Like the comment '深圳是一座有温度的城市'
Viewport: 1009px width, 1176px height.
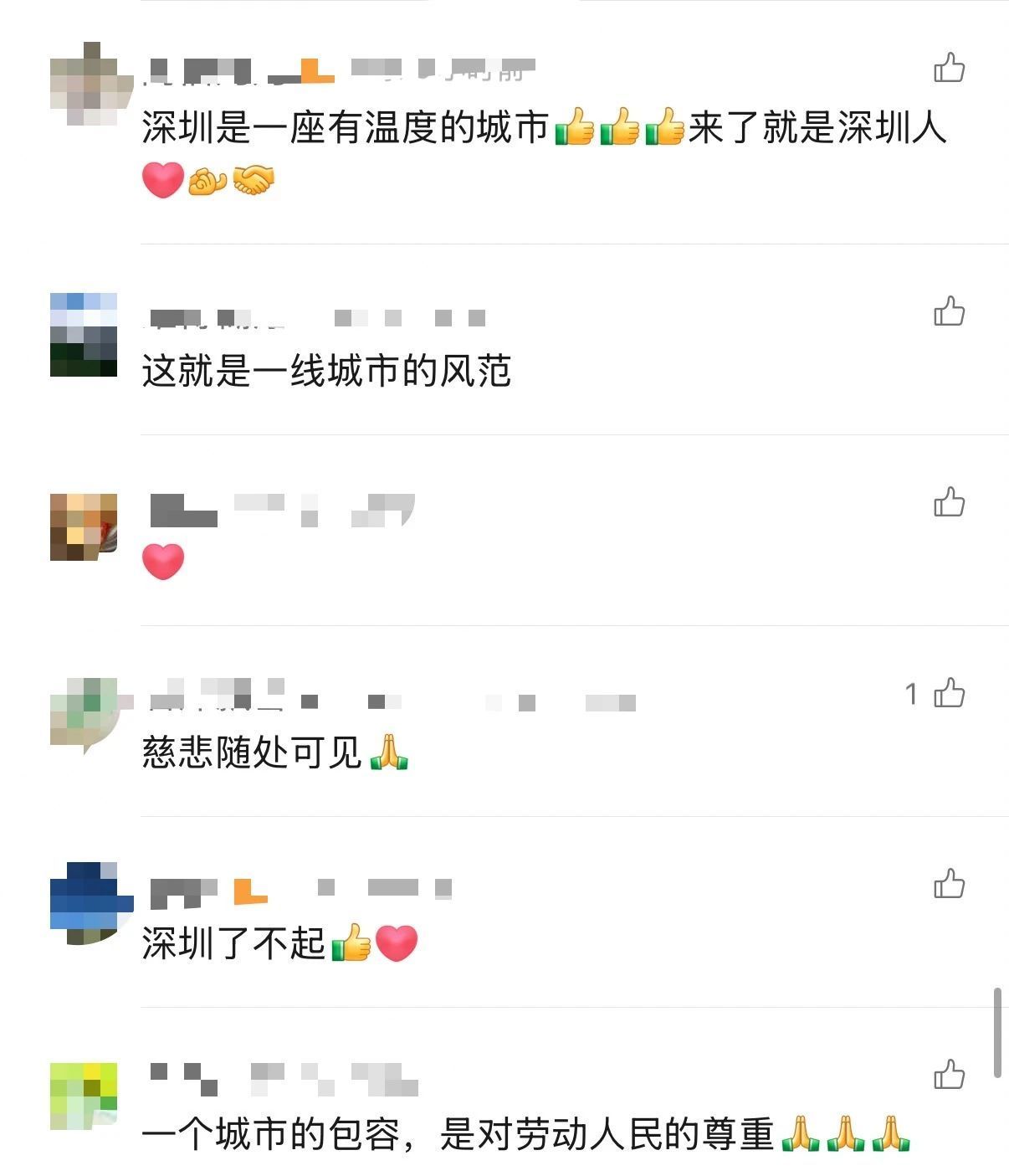click(949, 68)
